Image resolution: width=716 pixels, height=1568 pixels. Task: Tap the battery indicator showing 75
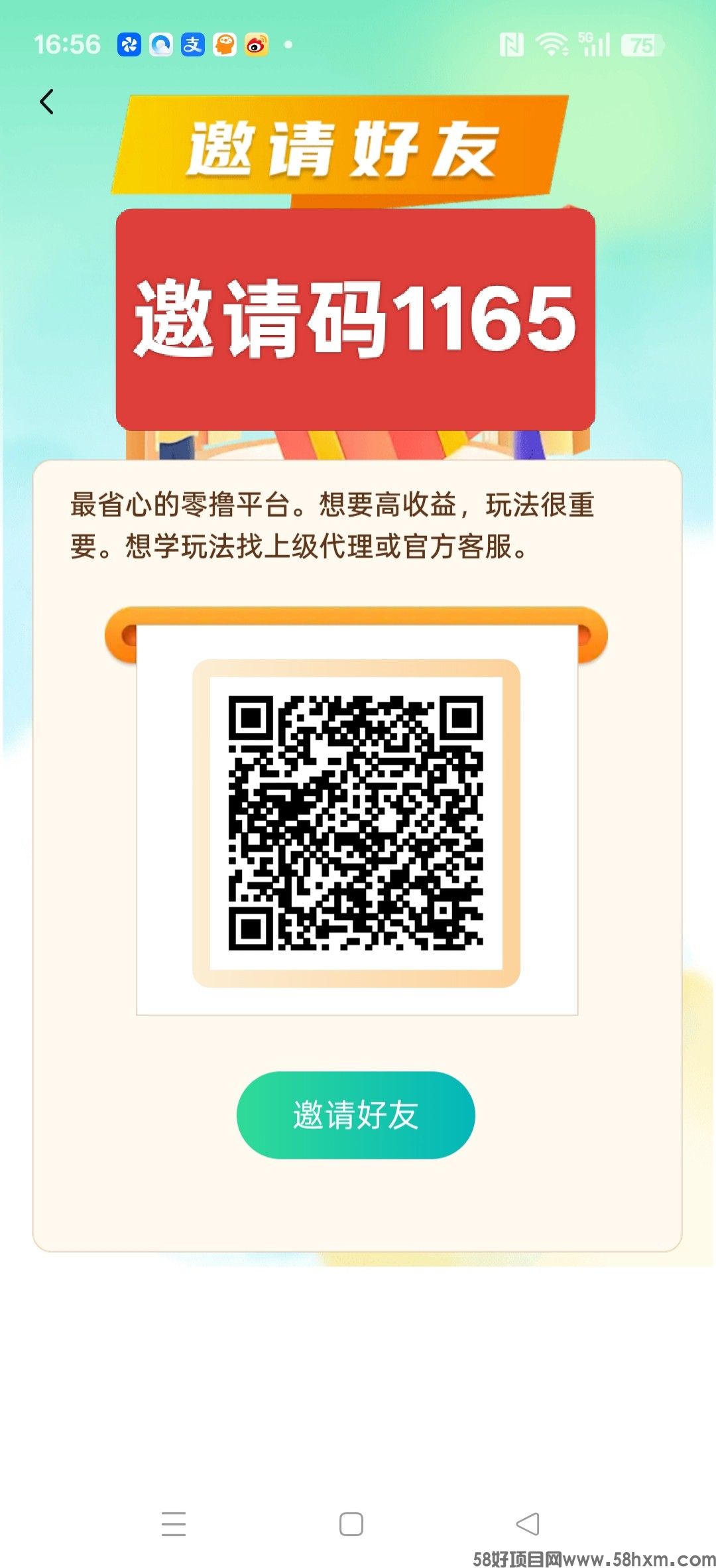(x=637, y=44)
